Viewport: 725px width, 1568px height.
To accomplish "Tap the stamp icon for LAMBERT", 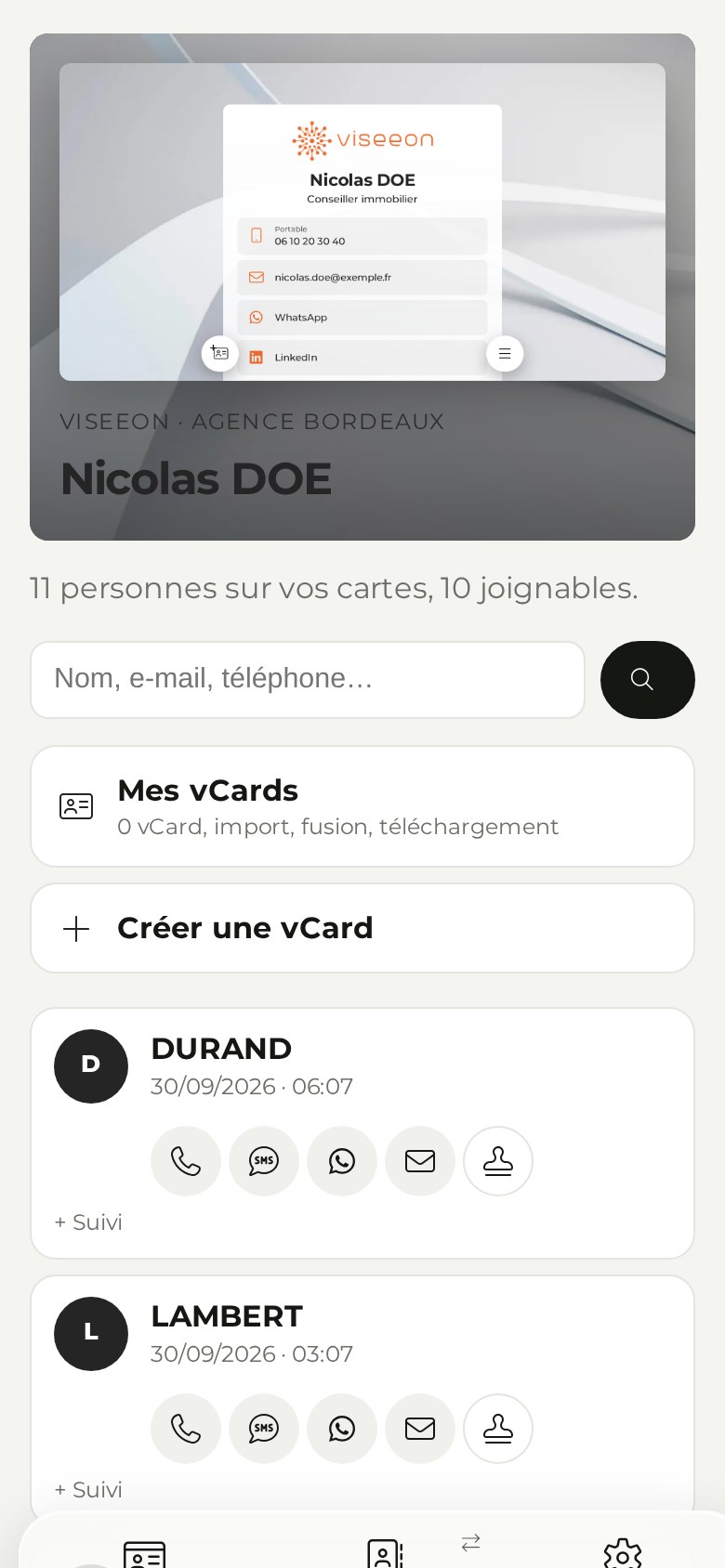I will (x=498, y=1429).
